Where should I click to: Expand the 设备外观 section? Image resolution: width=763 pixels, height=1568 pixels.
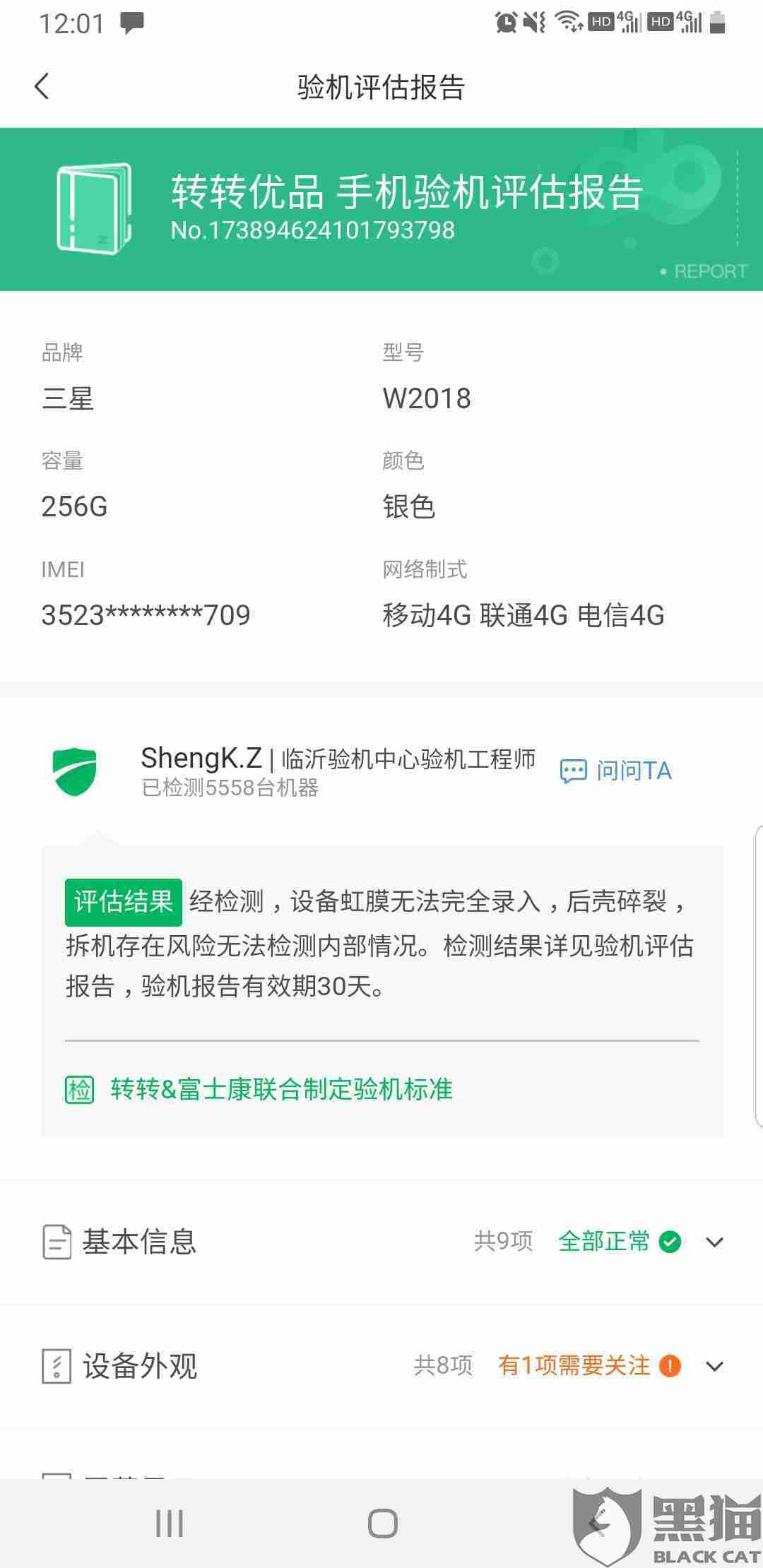click(x=381, y=1366)
